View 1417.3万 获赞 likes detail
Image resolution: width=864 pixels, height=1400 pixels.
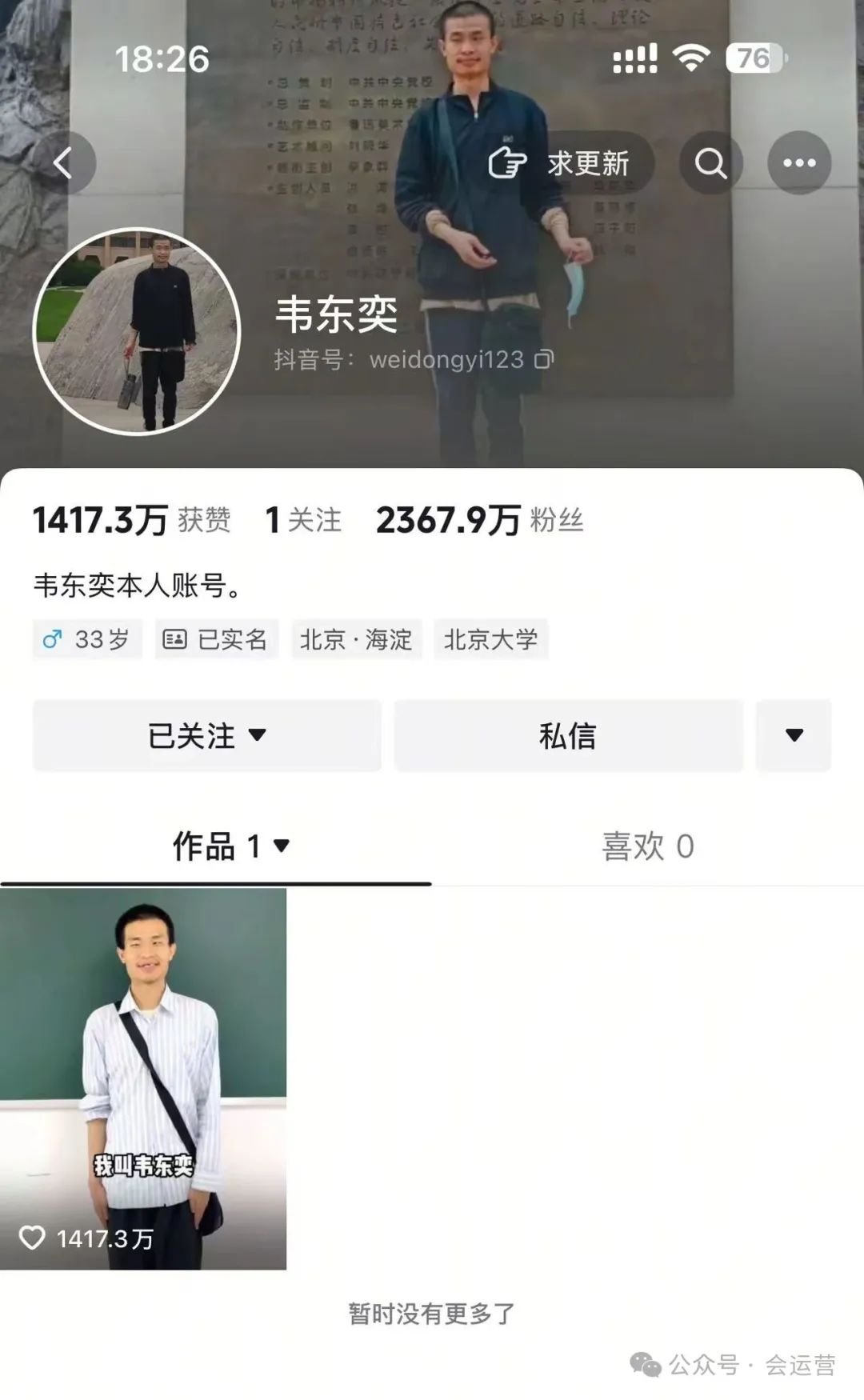point(131,520)
